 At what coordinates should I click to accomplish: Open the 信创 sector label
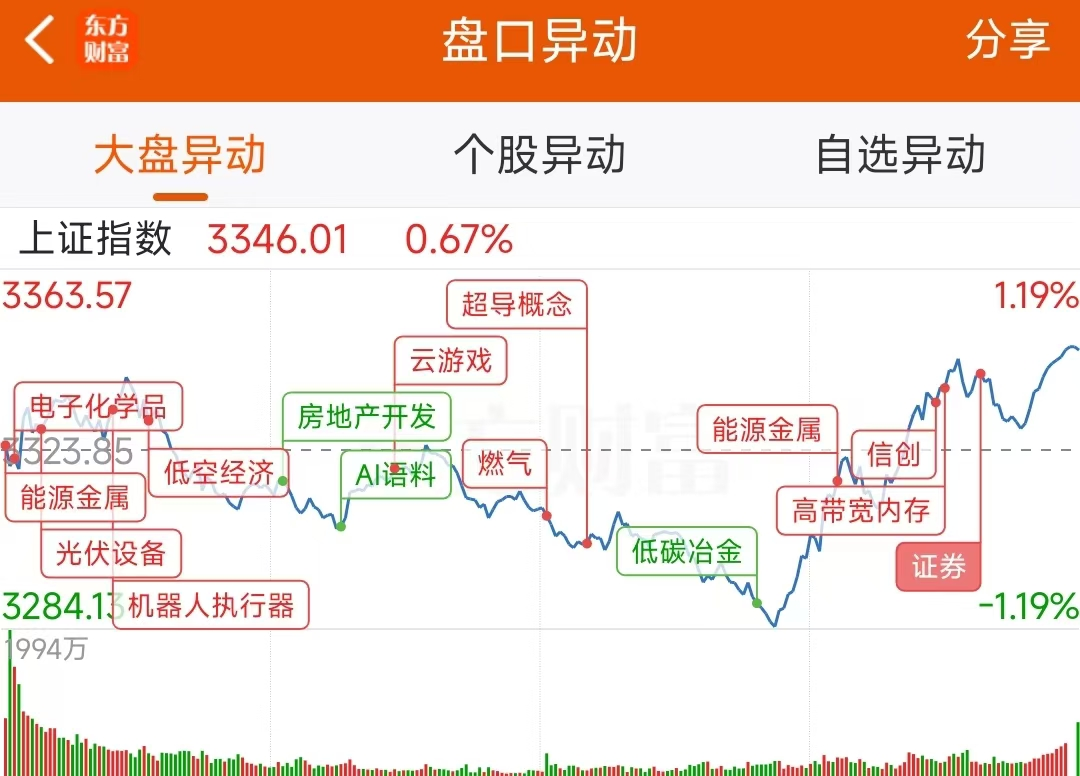pos(893,454)
